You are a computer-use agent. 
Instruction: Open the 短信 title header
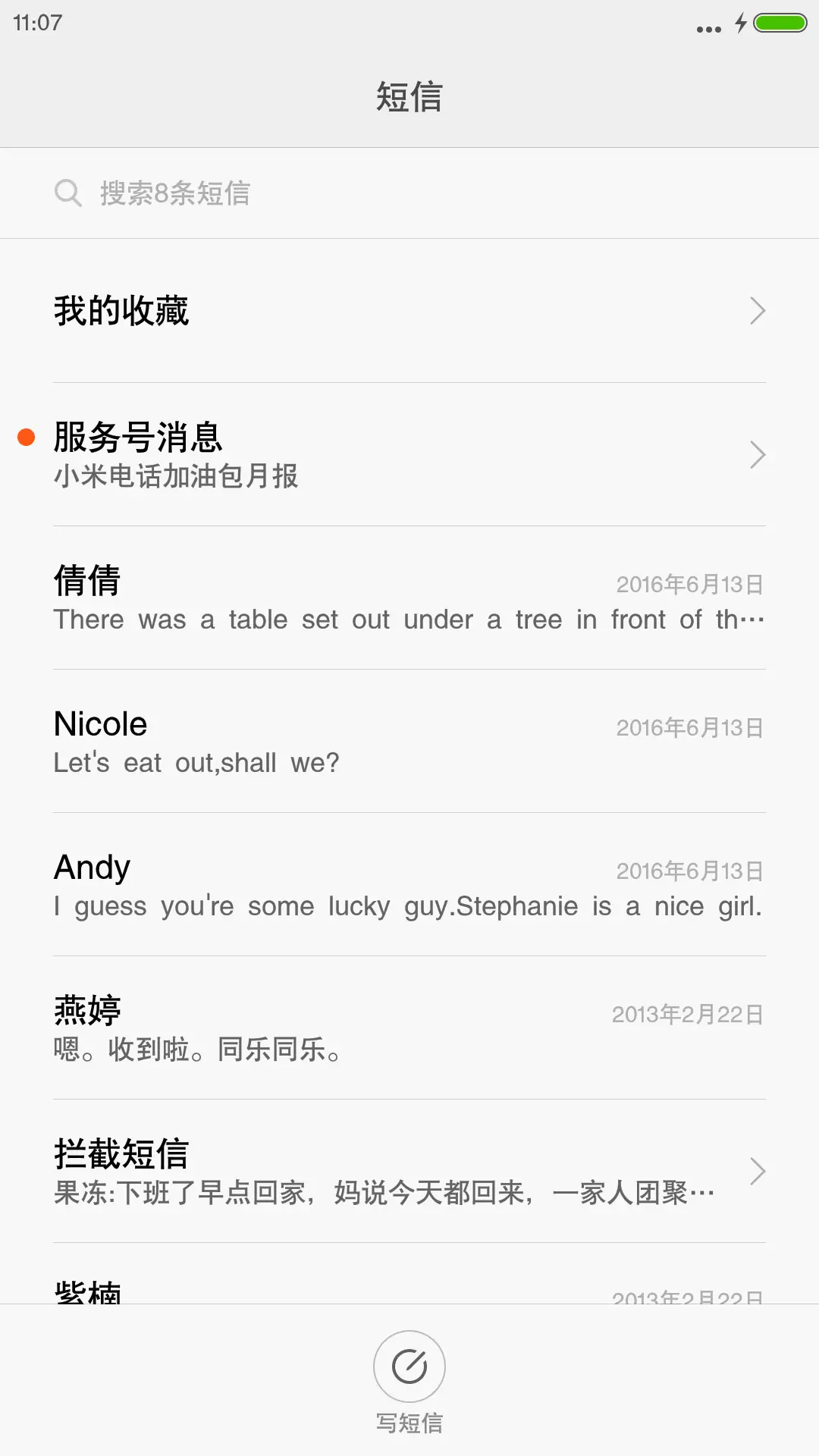tap(409, 97)
